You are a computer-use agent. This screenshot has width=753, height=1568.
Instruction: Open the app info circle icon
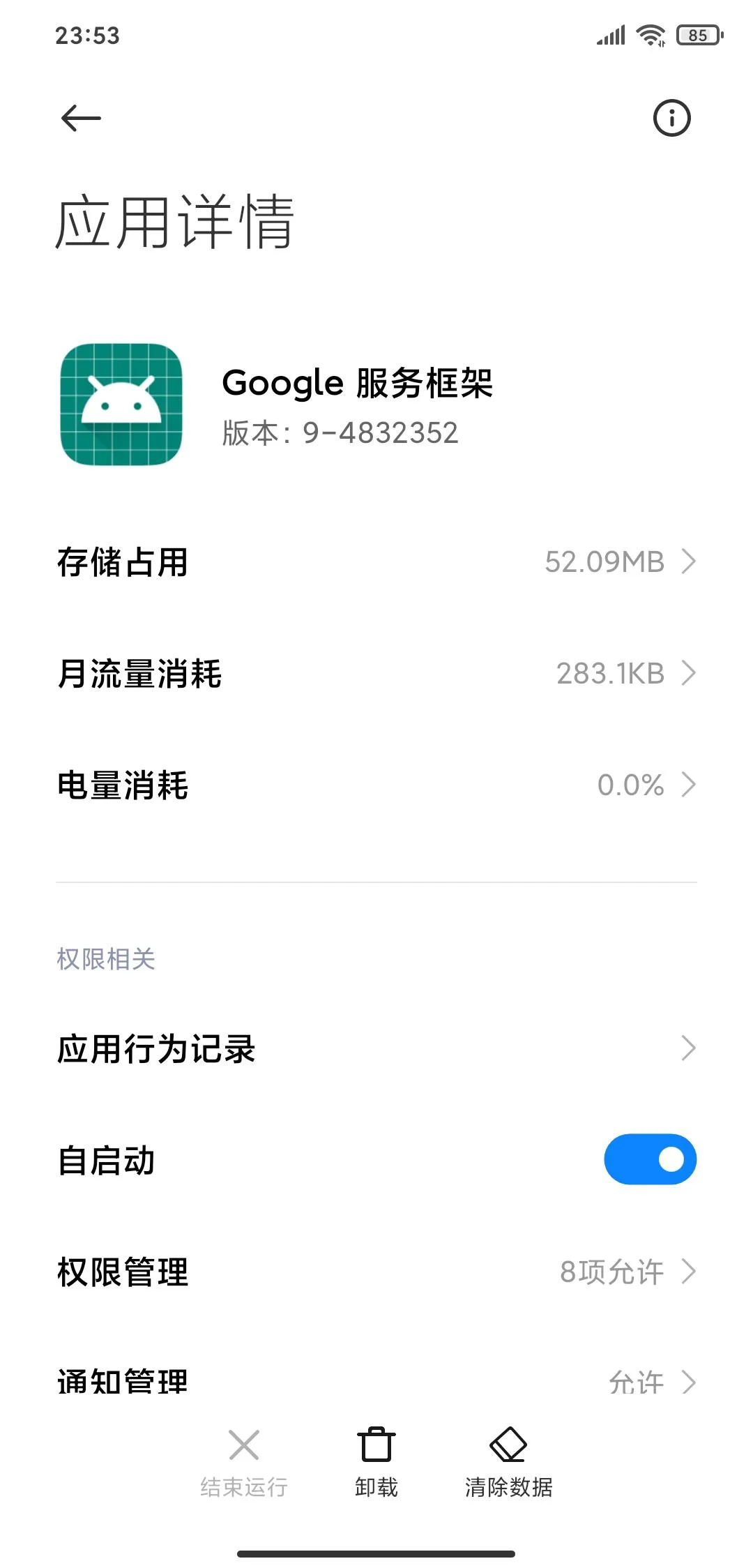(671, 118)
